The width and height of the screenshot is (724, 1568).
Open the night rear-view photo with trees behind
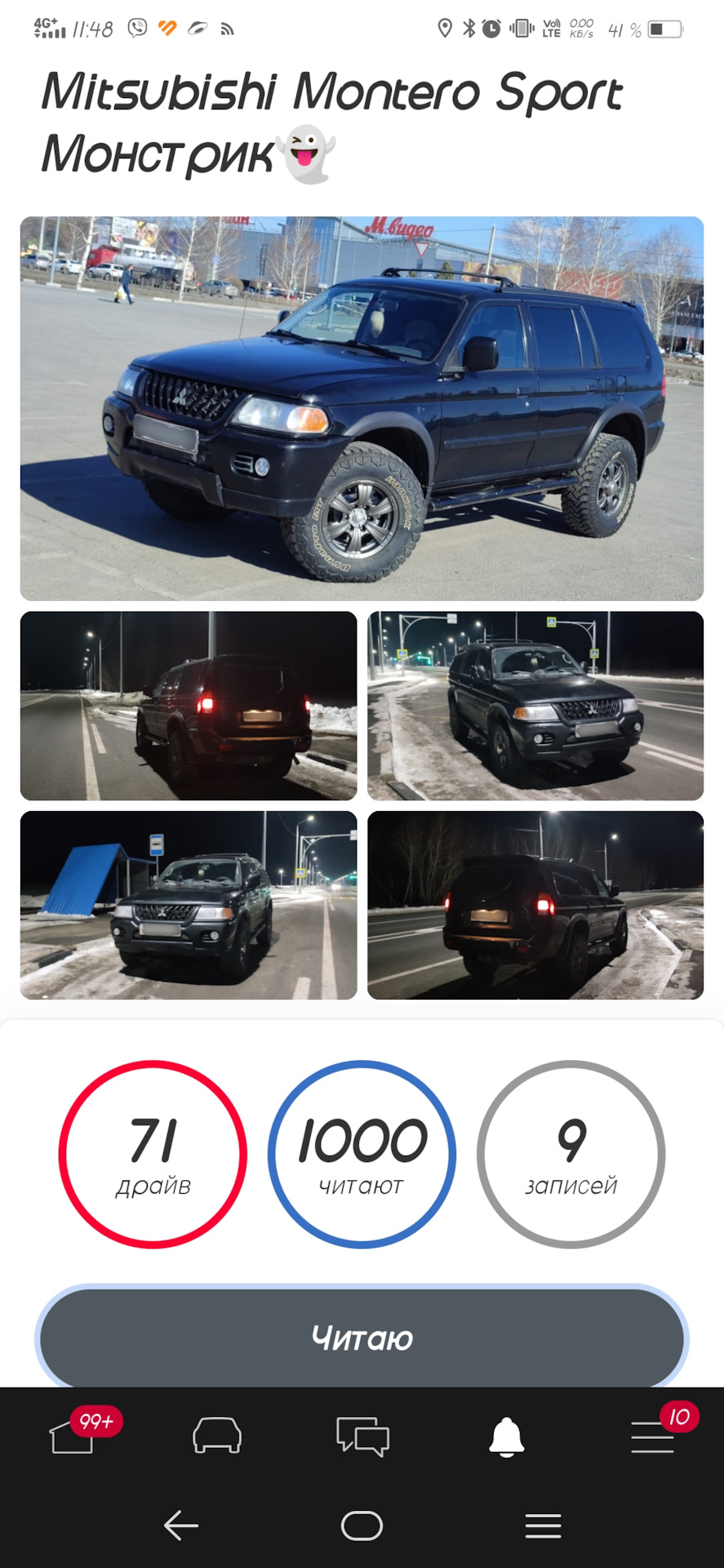click(535, 905)
